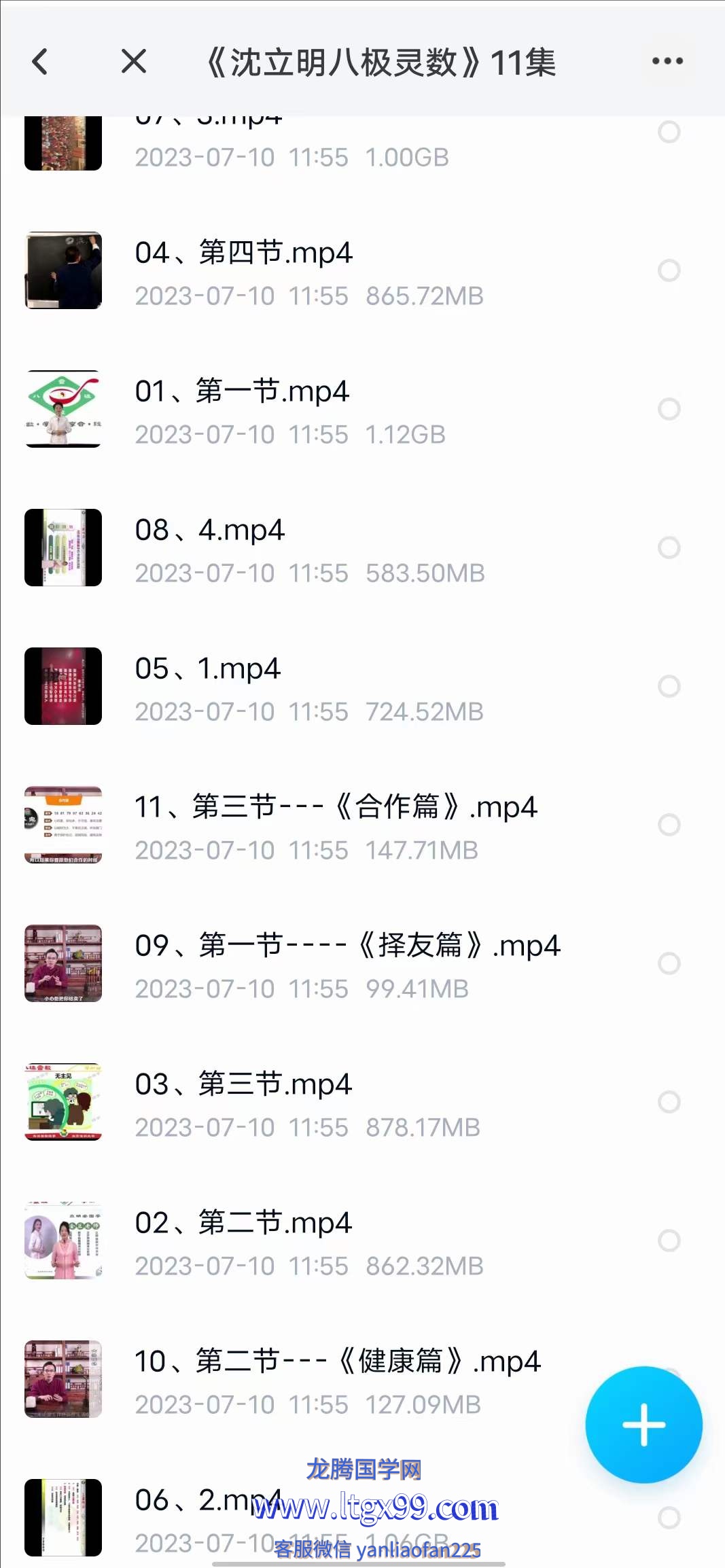Tap the blue plus floating button
Image resolution: width=725 pixels, height=1568 pixels.
(643, 1424)
